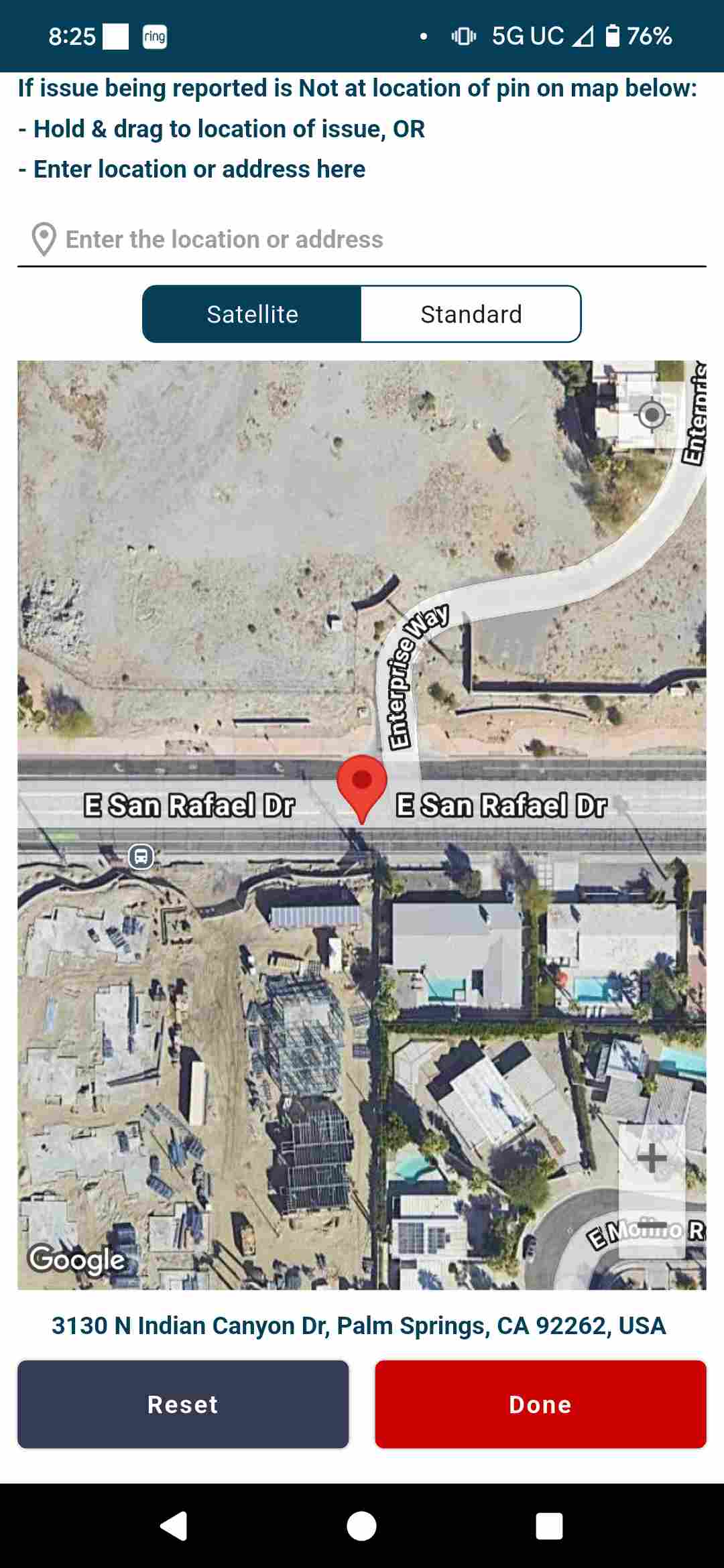Switch to the Standard map view
724x1568 pixels.
pos(471,314)
